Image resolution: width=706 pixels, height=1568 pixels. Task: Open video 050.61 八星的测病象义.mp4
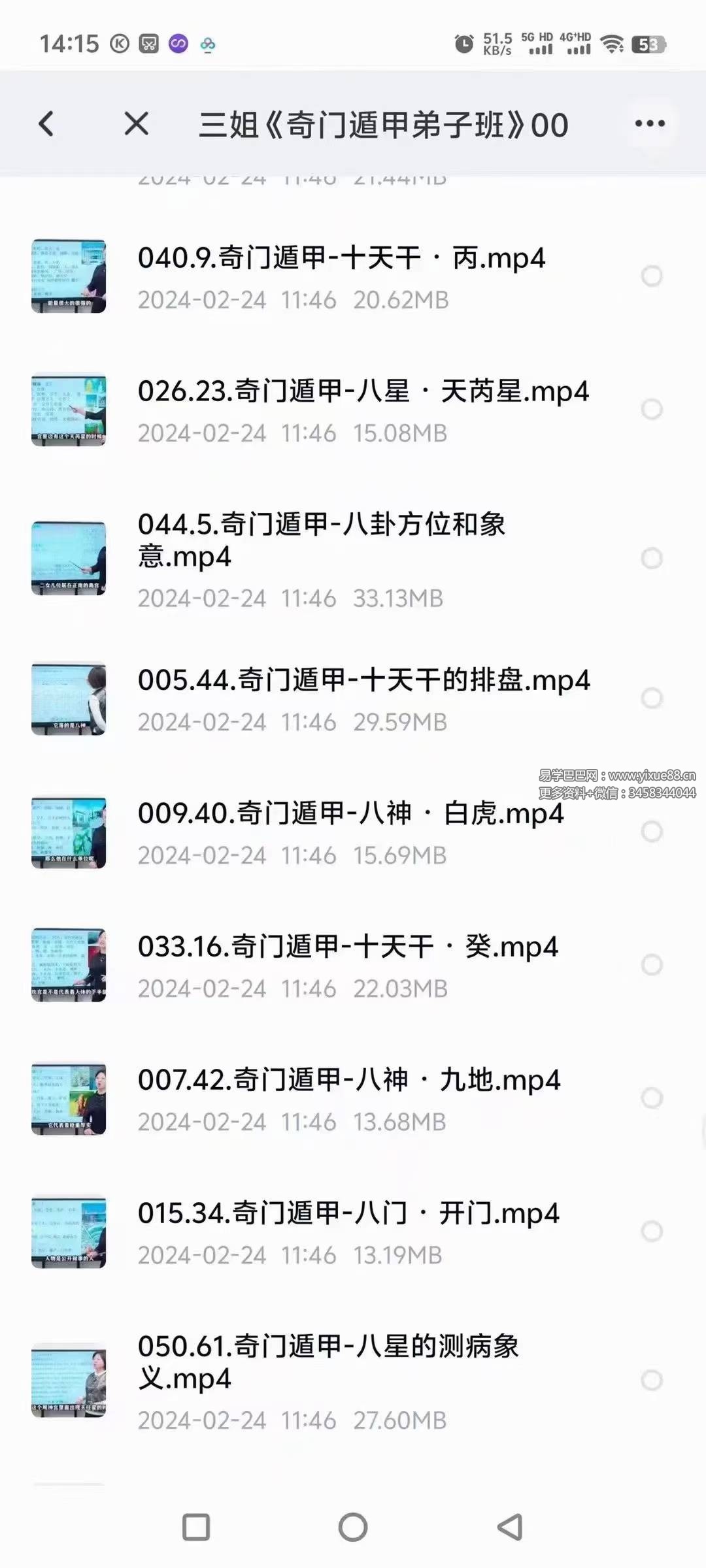pyautogui.click(x=328, y=1362)
